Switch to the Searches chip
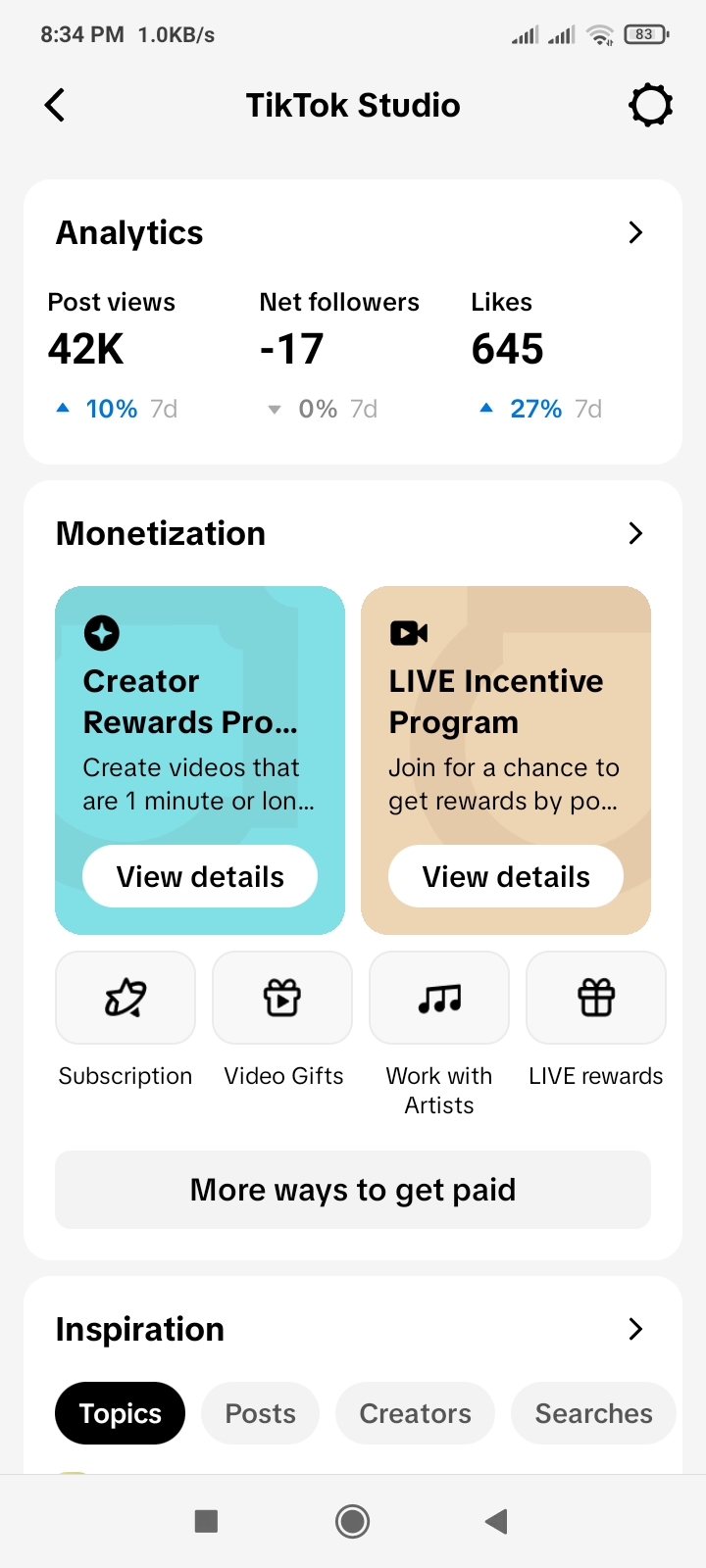 point(593,1413)
